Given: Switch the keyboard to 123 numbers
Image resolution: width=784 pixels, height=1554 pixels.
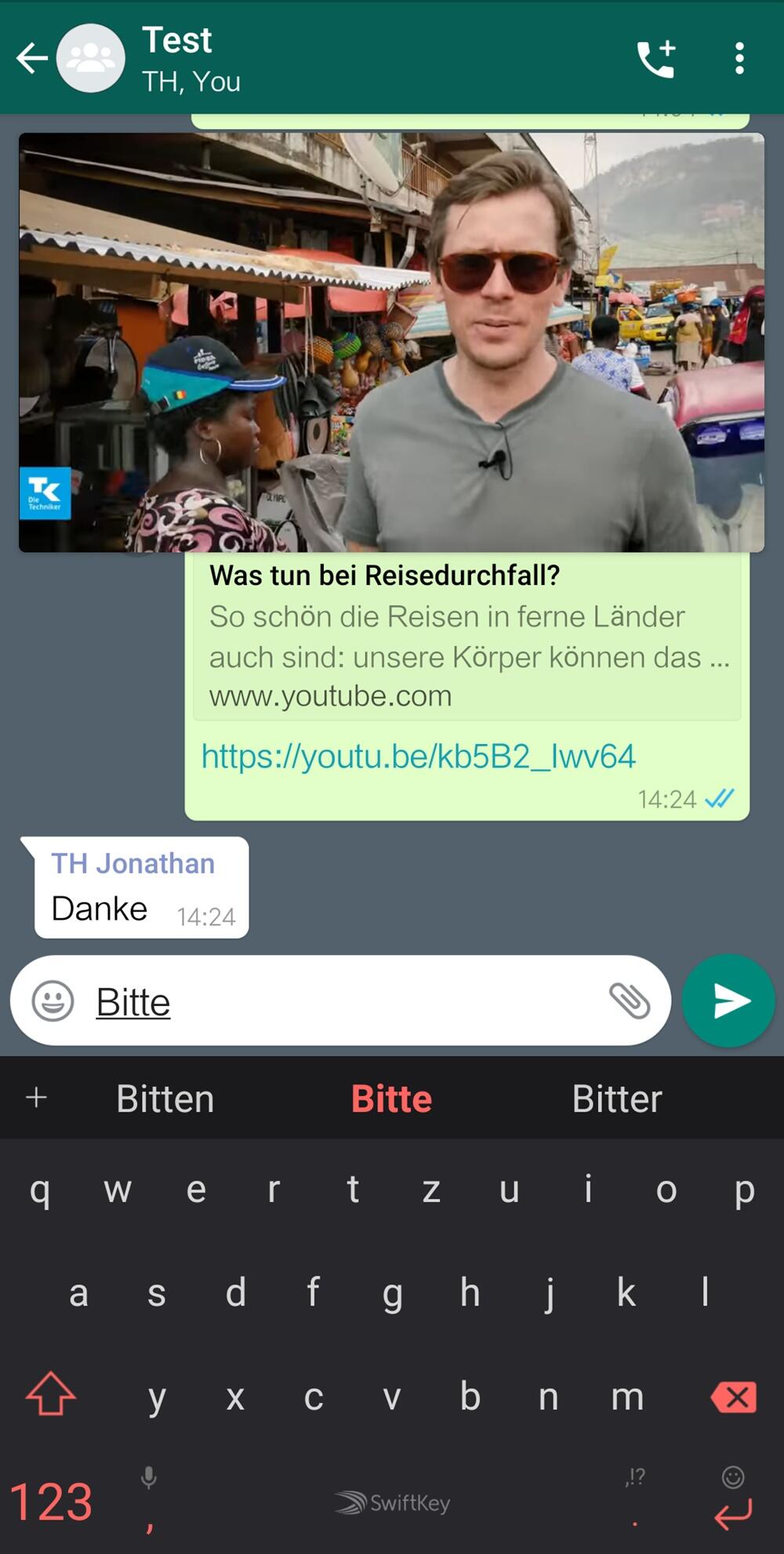Looking at the screenshot, I should (51, 1502).
